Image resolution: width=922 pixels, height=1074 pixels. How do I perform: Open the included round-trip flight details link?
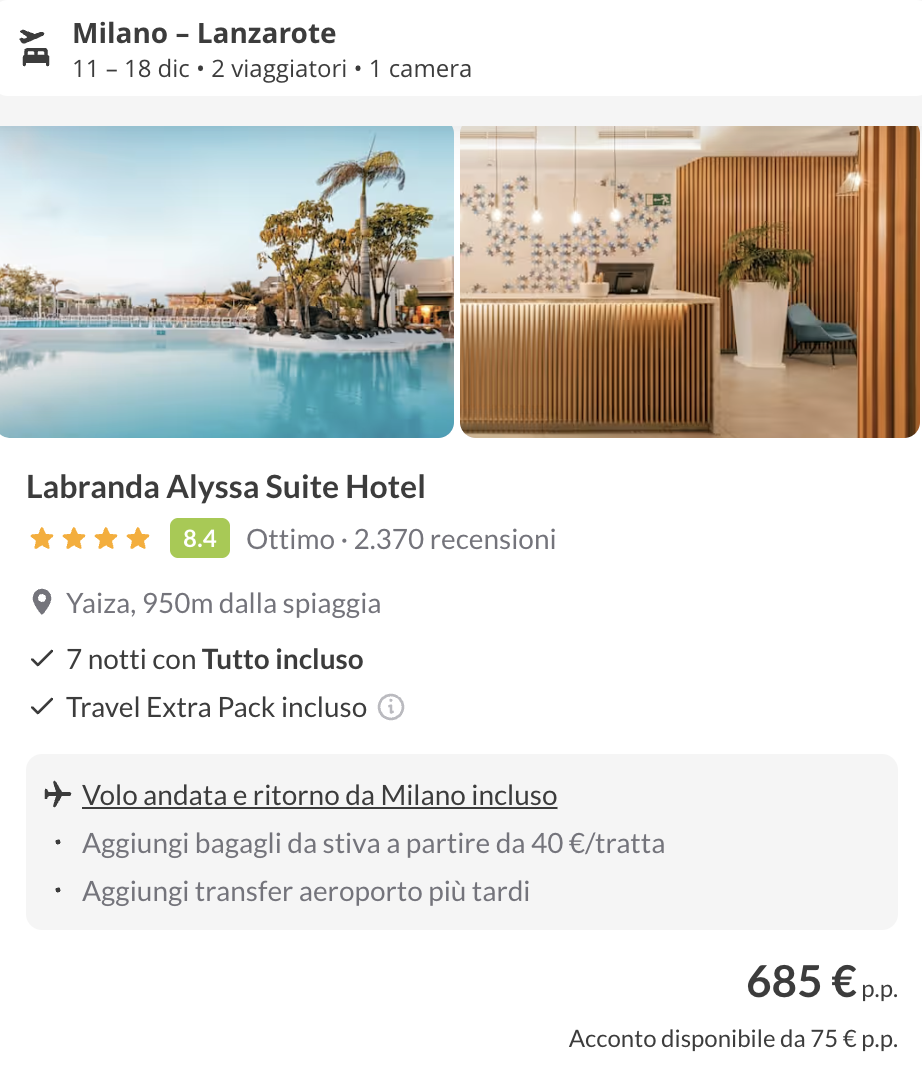(x=319, y=795)
